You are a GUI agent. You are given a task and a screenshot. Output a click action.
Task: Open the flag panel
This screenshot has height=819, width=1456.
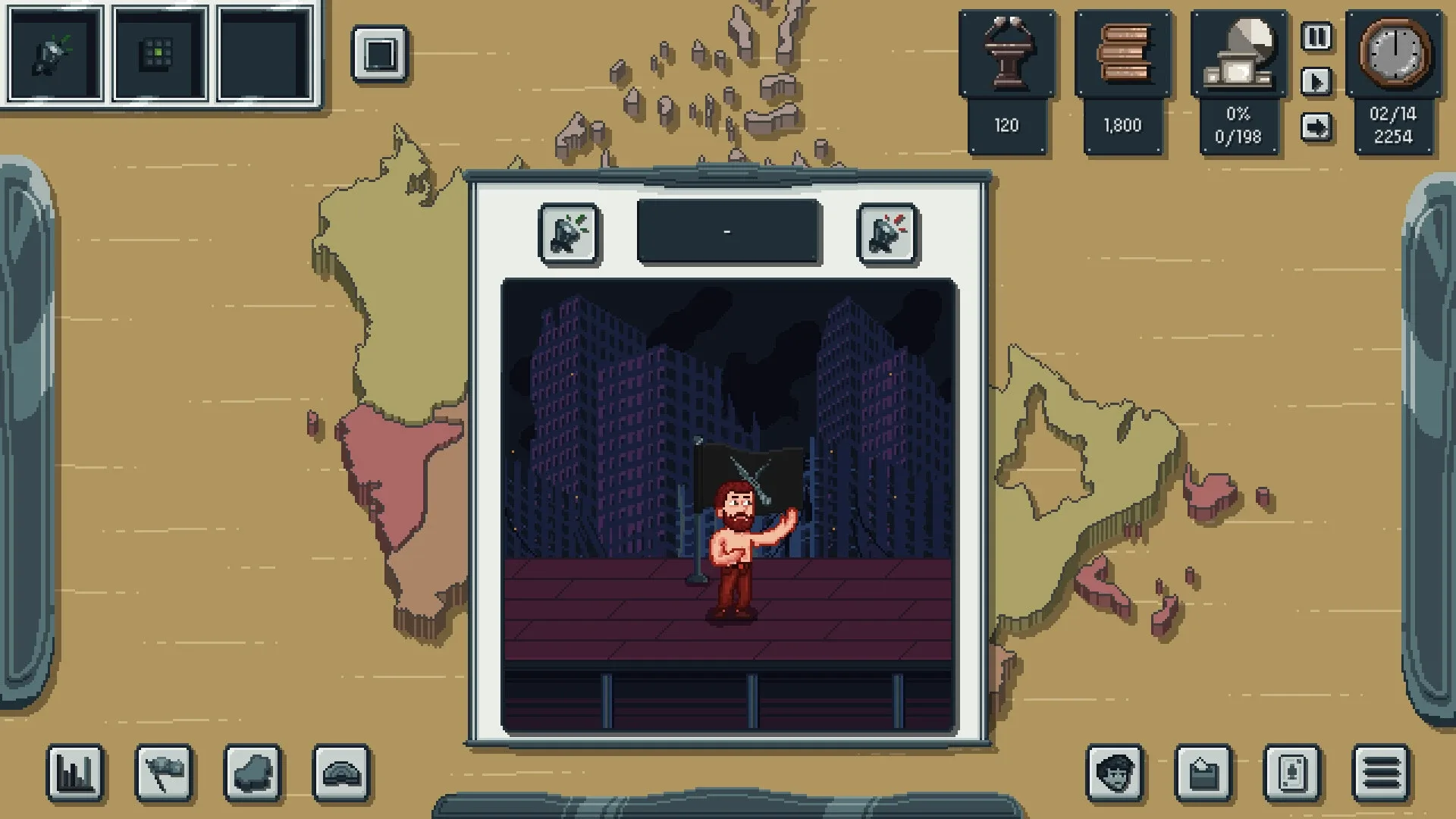(165, 773)
